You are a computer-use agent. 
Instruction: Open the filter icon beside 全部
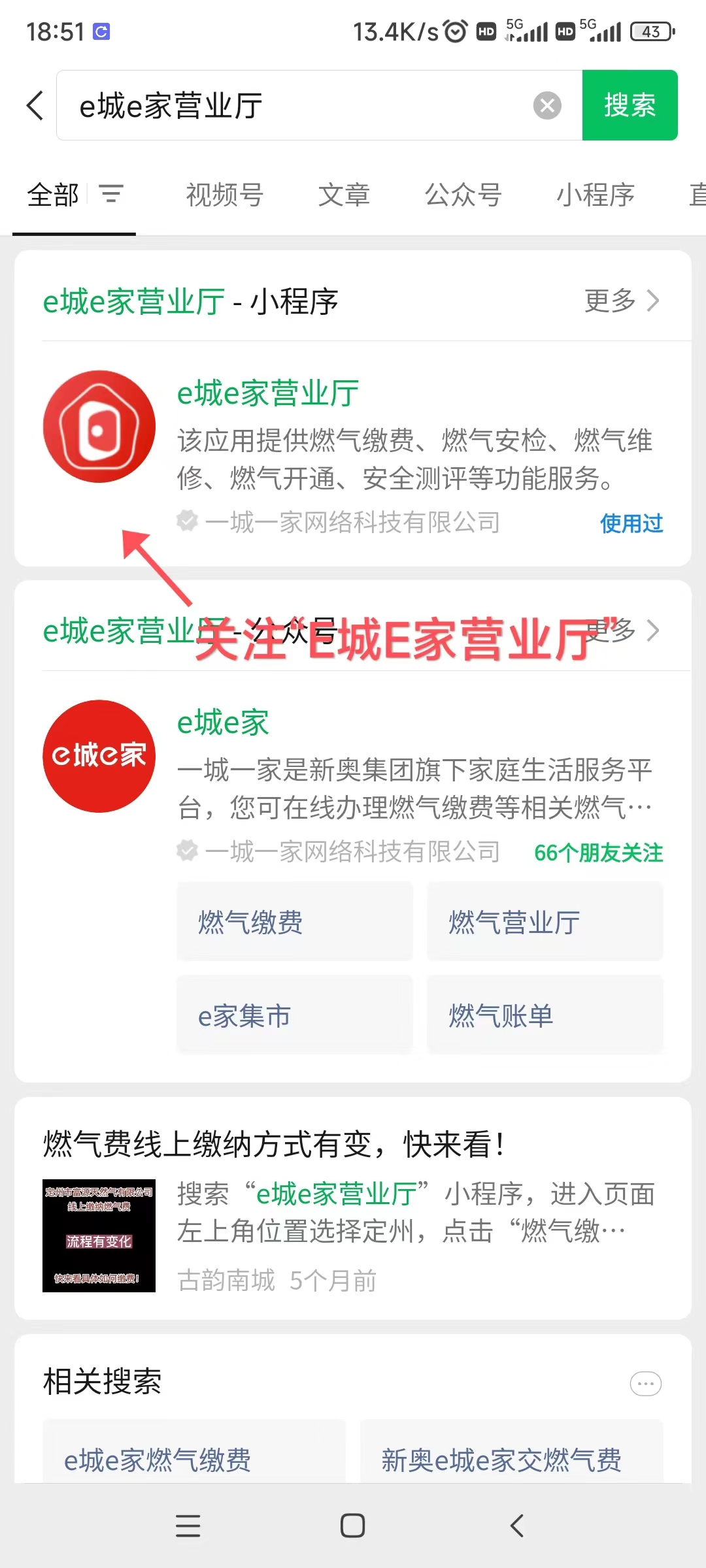[x=111, y=194]
